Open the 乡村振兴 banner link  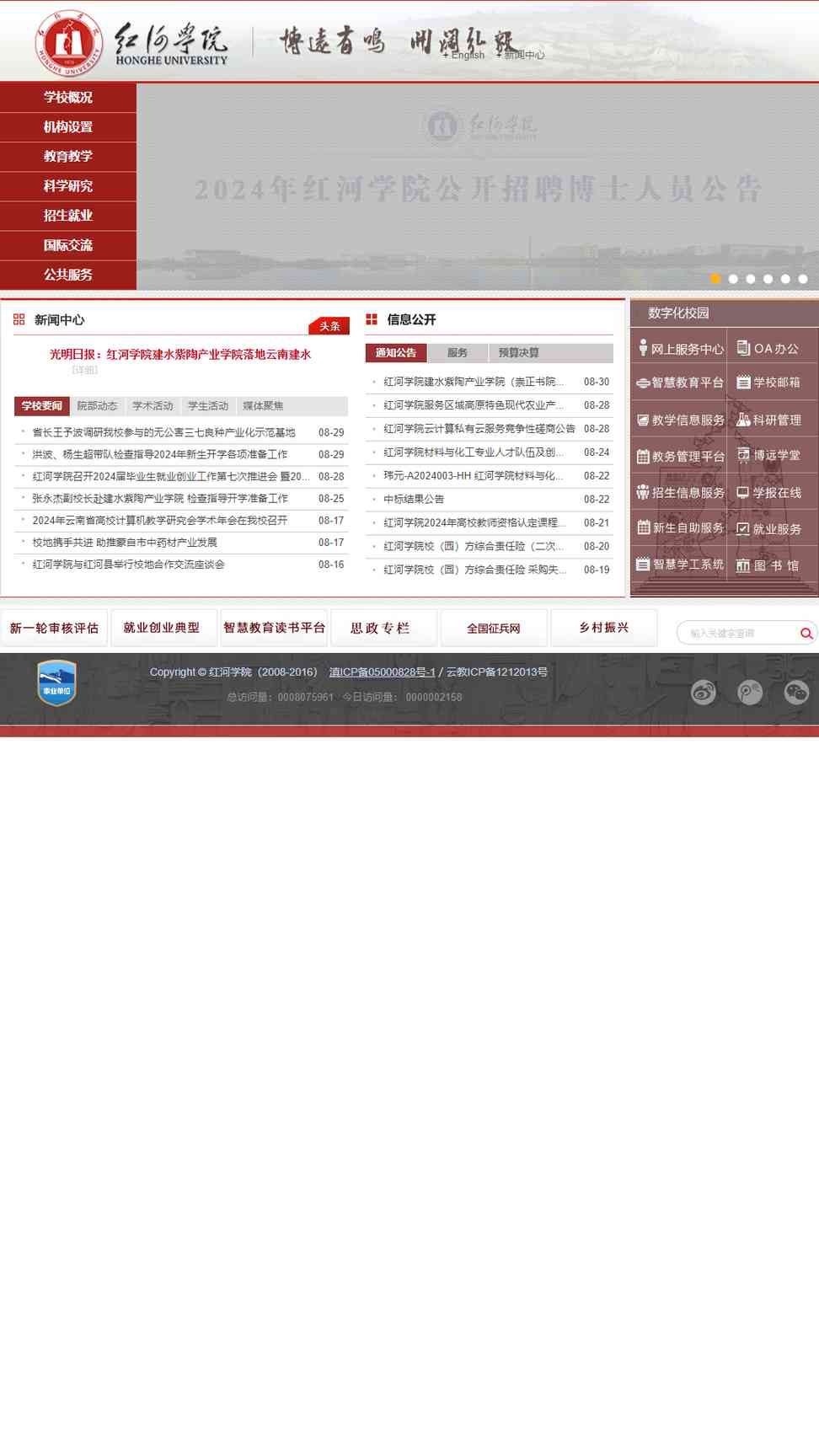pyautogui.click(x=603, y=628)
